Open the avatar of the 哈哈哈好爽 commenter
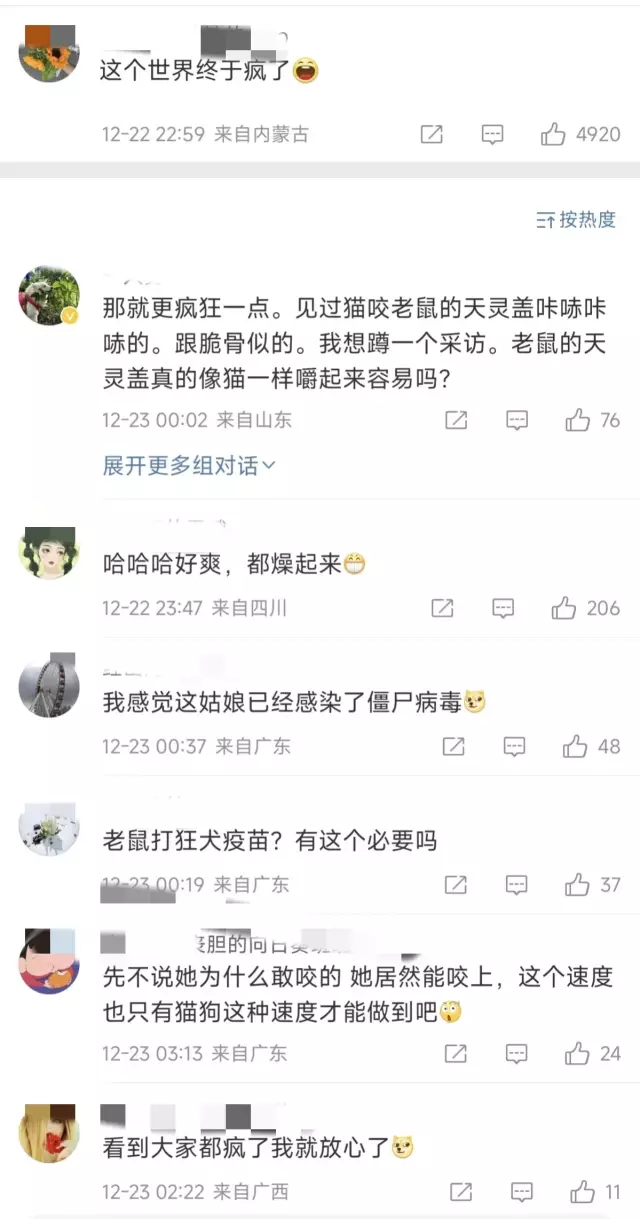Screen dimensions: 640x1219 tap(49, 553)
